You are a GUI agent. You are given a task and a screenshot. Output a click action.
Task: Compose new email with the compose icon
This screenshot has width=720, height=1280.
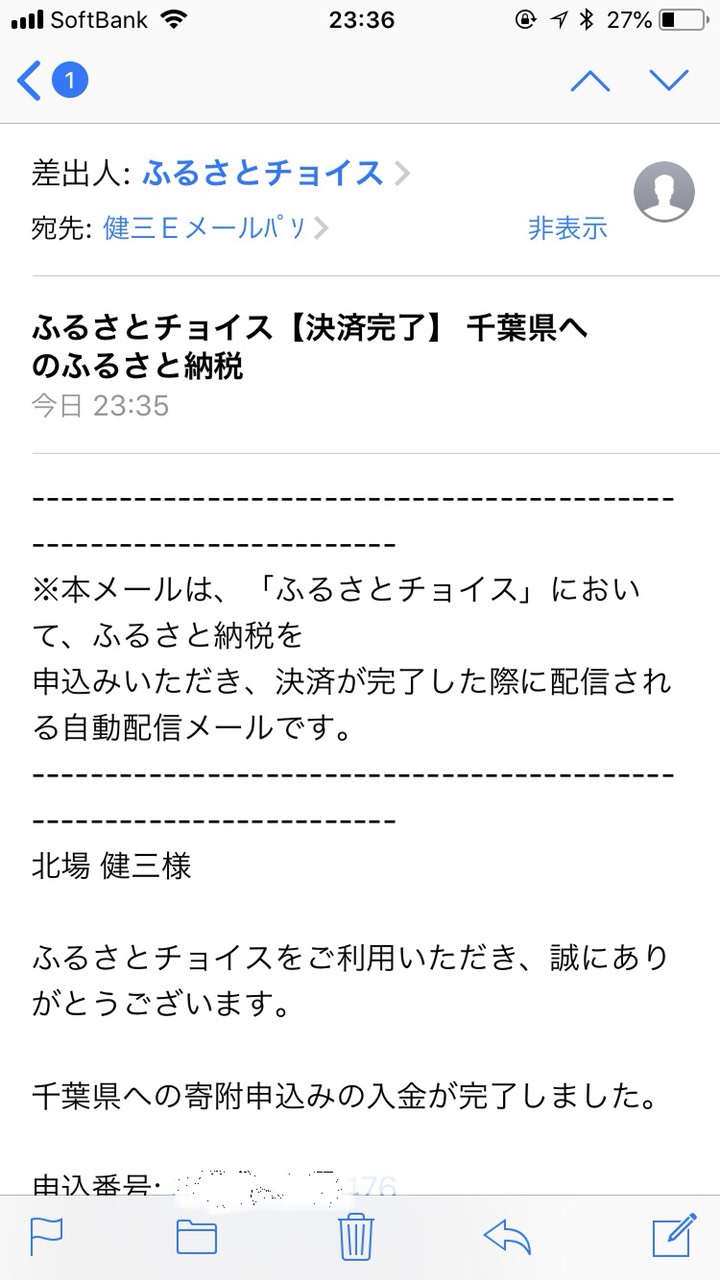(676, 1237)
